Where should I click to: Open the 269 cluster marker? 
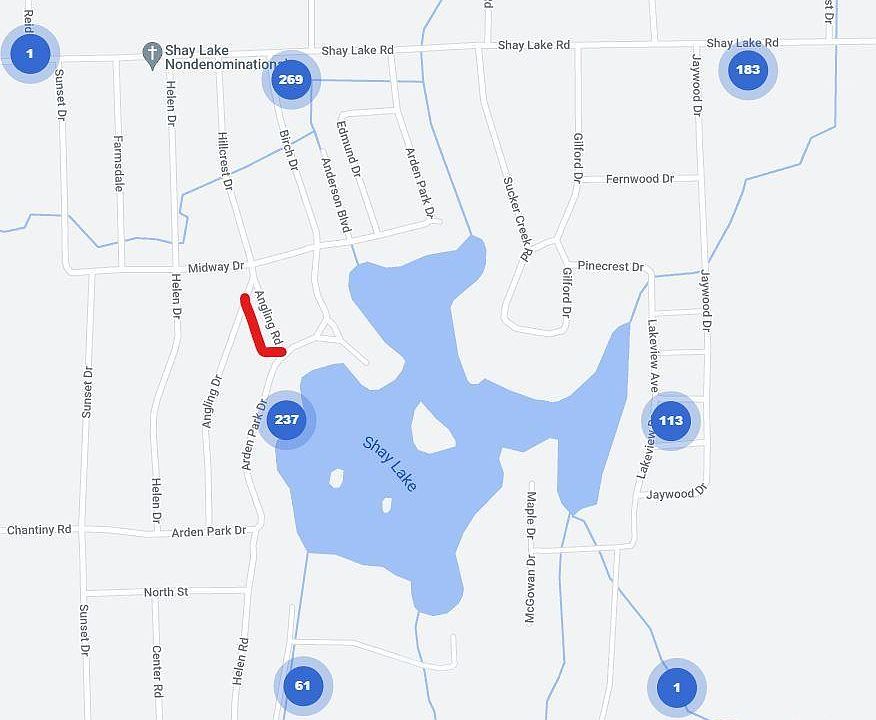coord(291,79)
